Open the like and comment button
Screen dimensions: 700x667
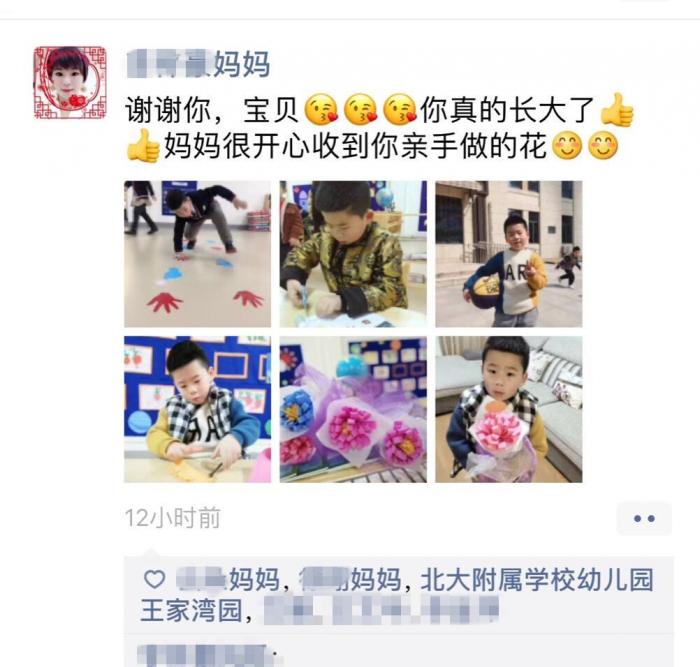[x=643, y=519]
